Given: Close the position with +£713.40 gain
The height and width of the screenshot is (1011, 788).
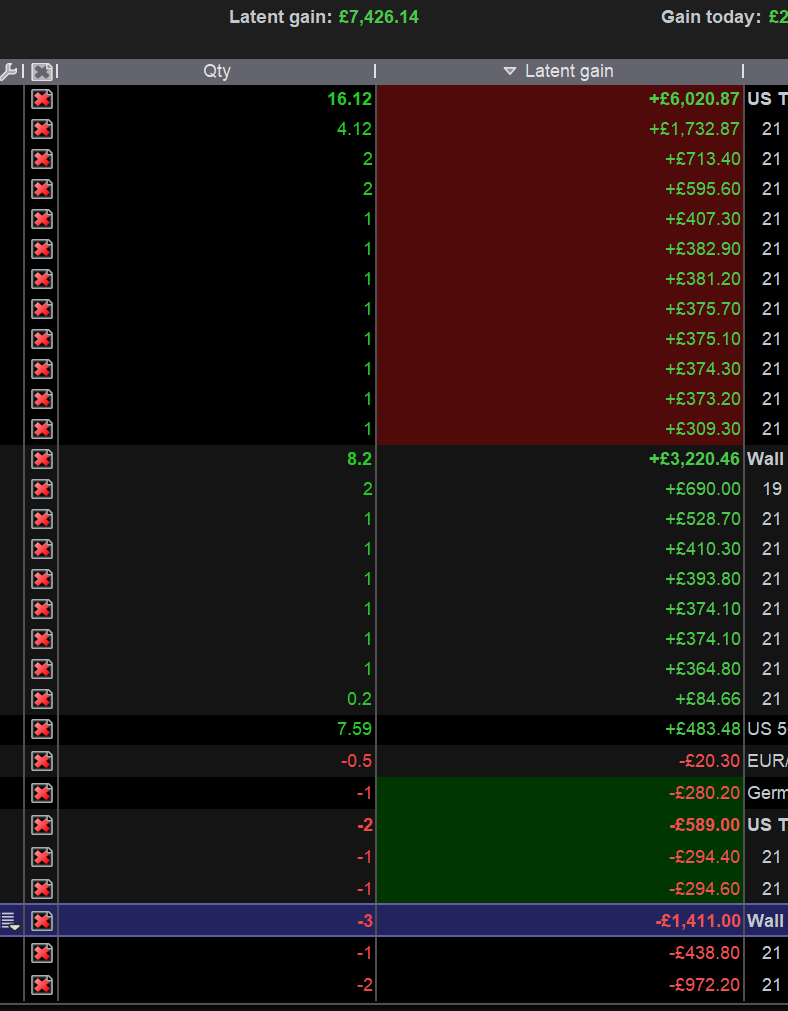Looking at the screenshot, I should (41, 159).
